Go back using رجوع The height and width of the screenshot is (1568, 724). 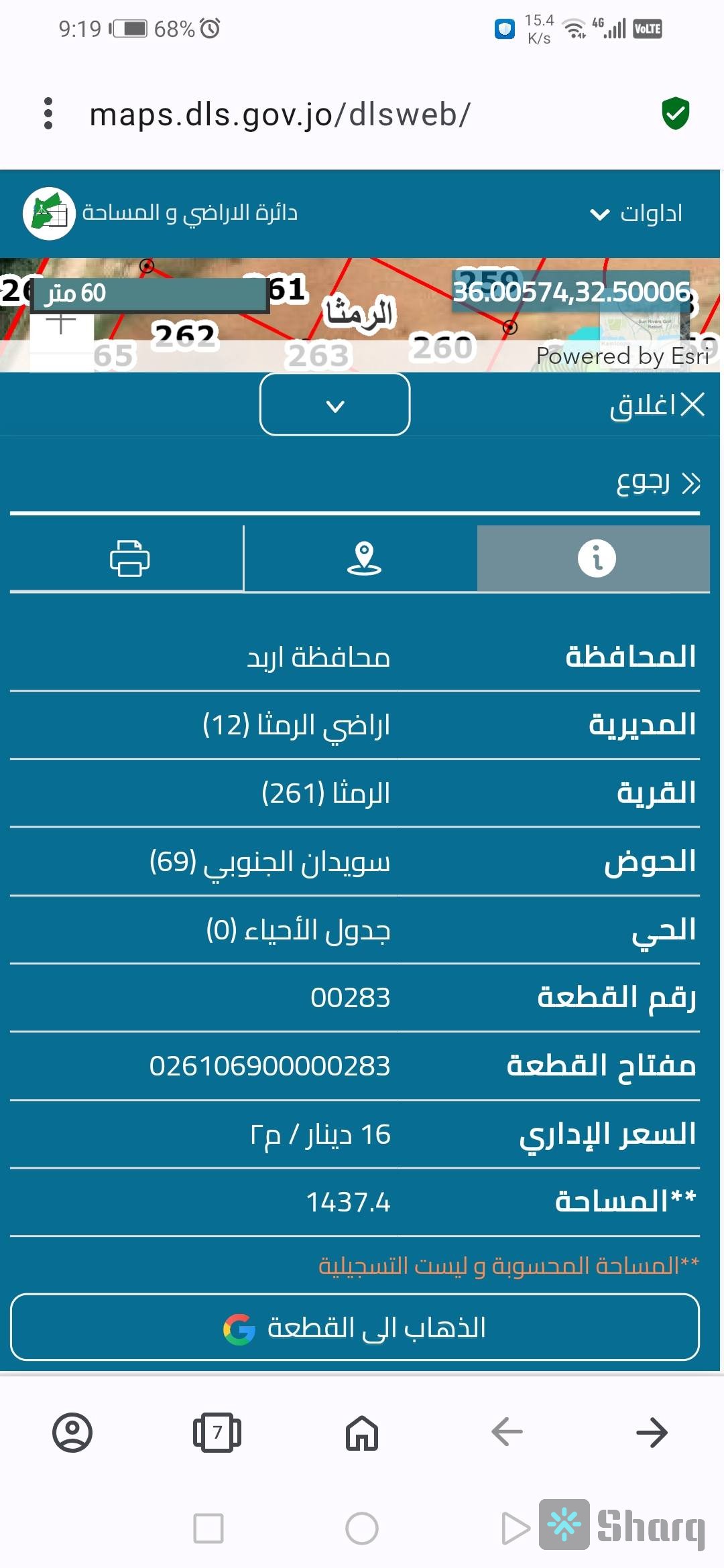click(658, 482)
